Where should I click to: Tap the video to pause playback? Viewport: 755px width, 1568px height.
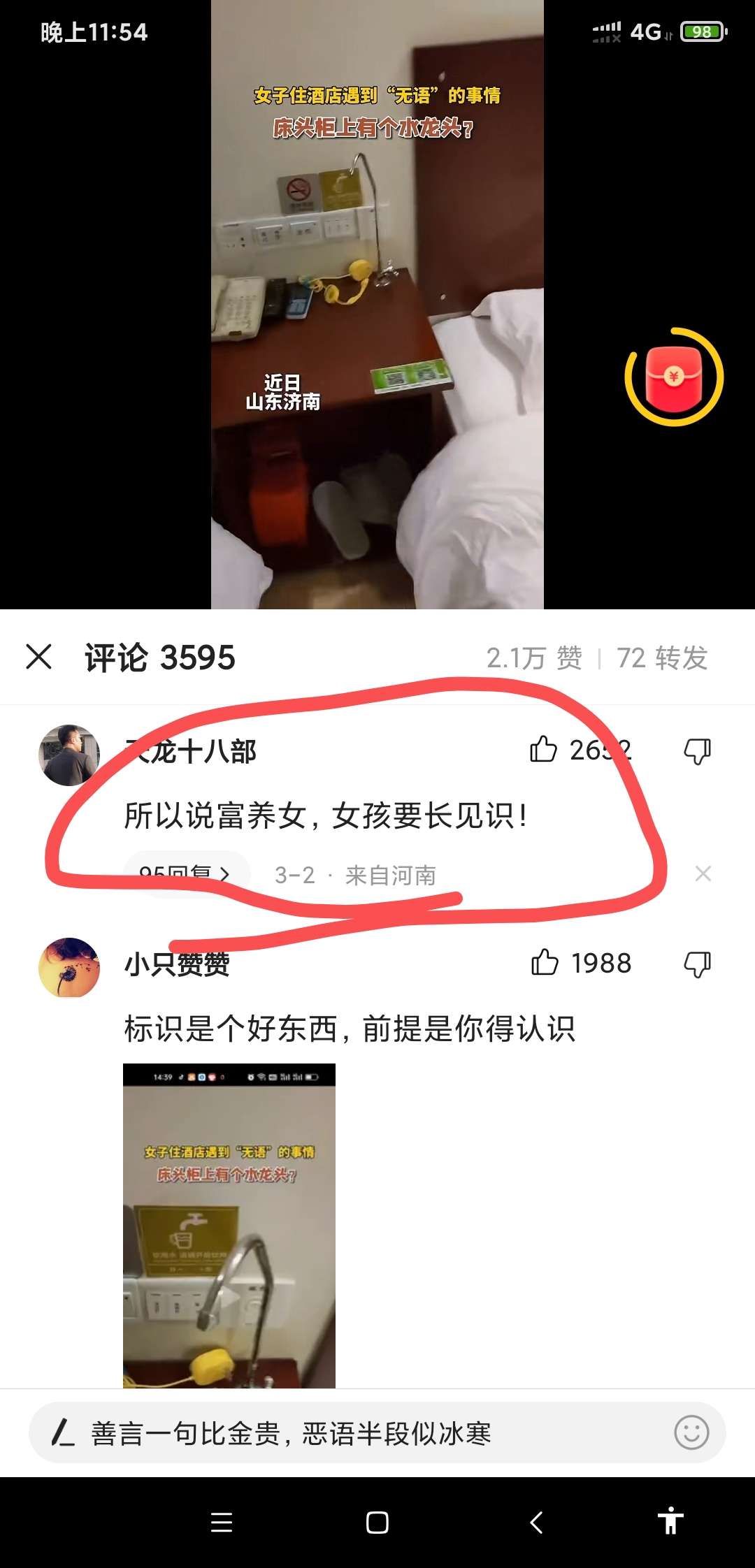tap(377, 314)
